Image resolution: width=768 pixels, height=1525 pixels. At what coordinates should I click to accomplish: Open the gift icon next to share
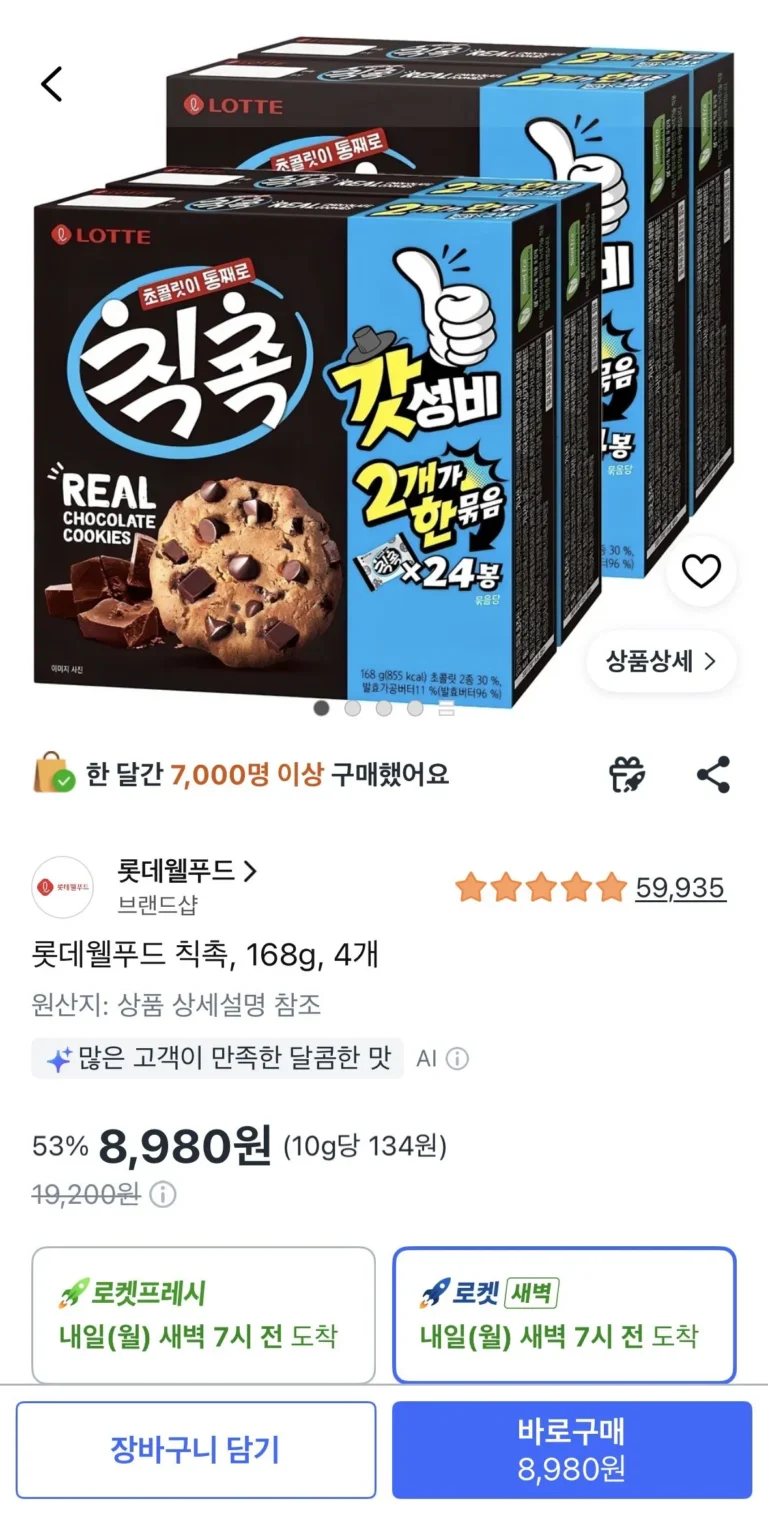tap(628, 775)
